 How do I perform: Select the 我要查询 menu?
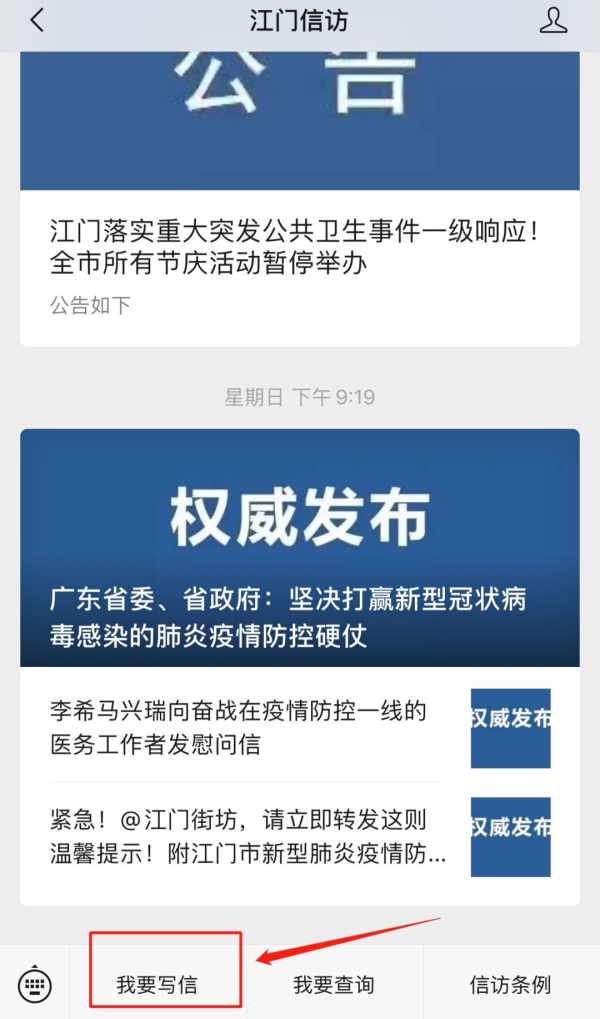point(334,984)
